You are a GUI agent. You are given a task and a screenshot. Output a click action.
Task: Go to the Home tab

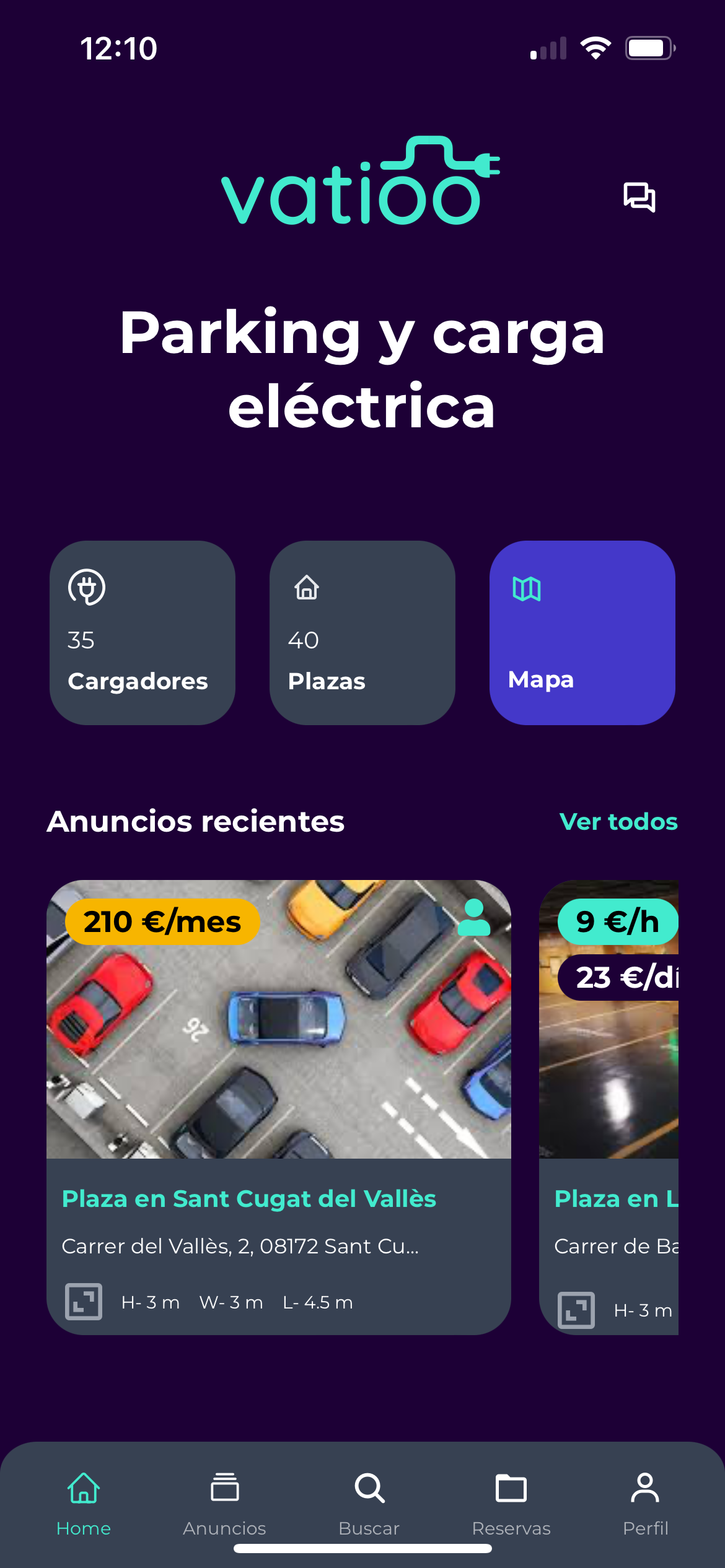coord(84,1502)
